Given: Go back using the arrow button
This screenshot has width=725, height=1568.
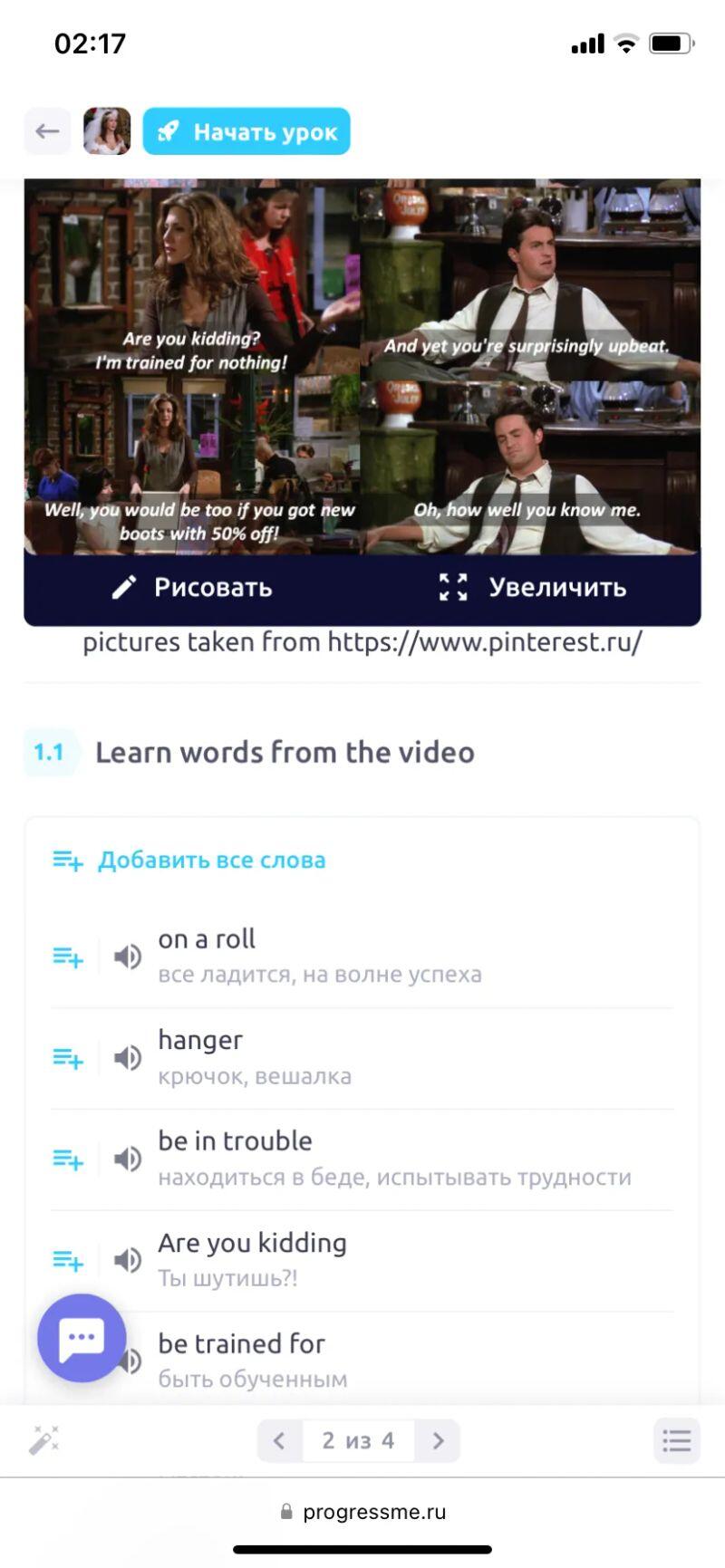Looking at the screenshot, I should (x=47, y=131).
